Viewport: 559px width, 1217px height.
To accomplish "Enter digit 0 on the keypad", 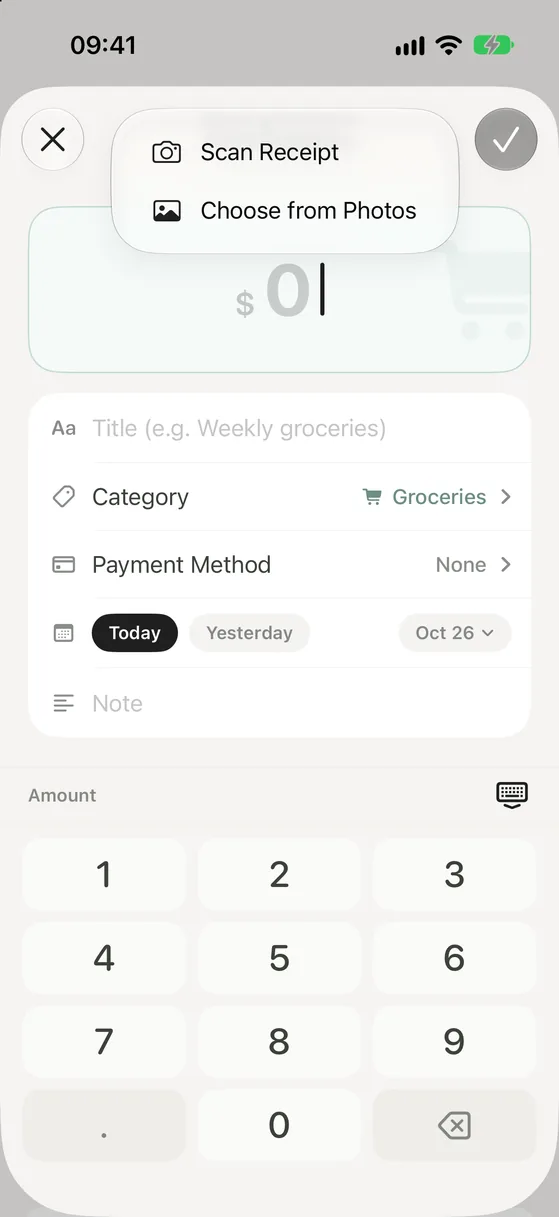I will pos(279,1126).
